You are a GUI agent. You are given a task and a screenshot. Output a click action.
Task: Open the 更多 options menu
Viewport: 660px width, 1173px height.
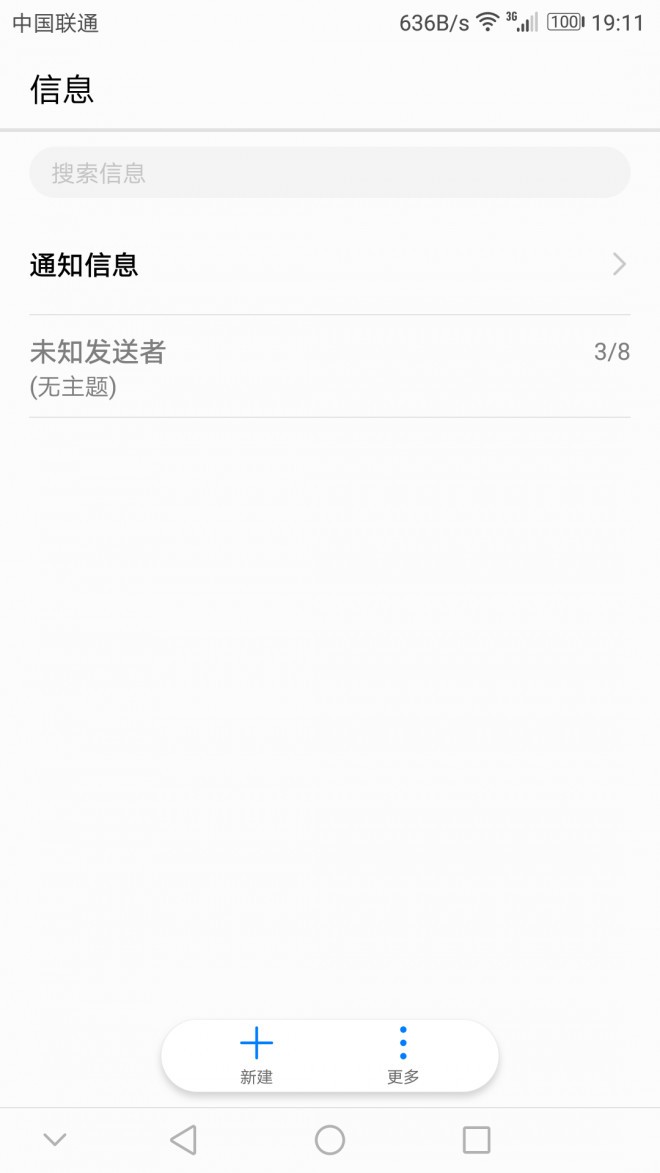403,1055
